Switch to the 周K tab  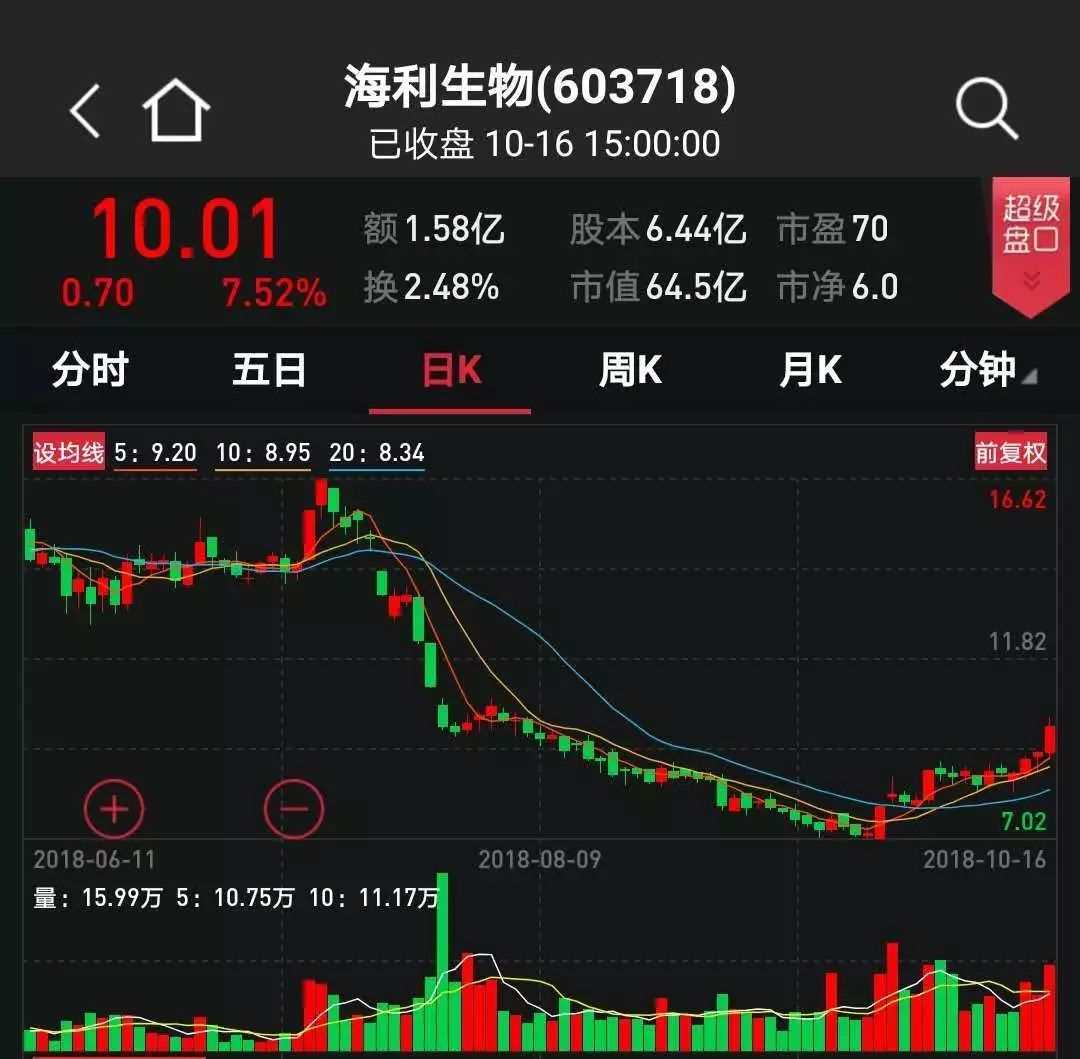click(x=630, y=371)
